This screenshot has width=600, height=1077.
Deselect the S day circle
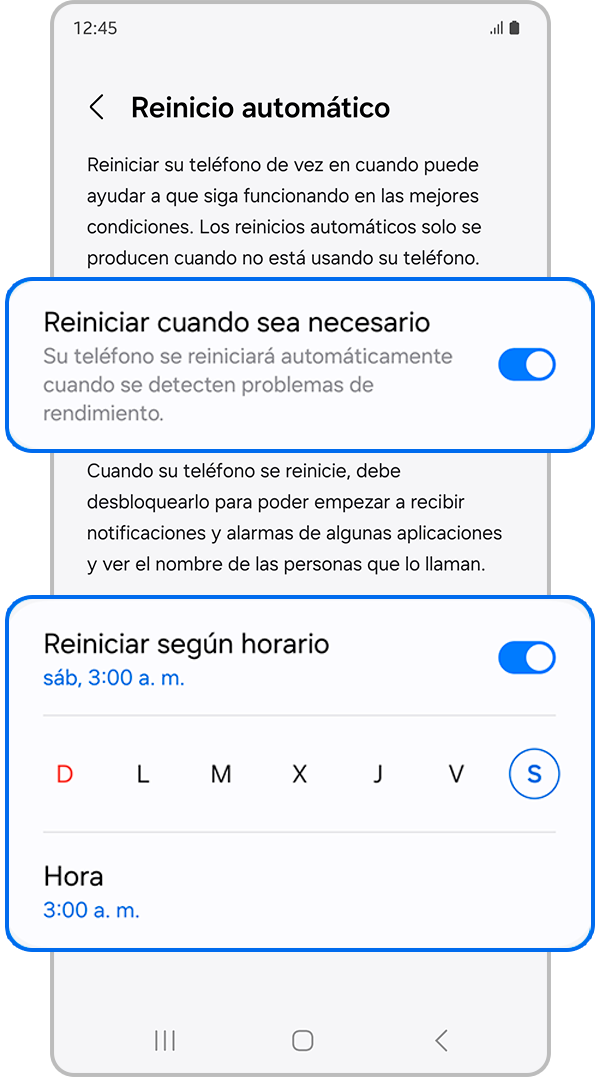(x=534, y=774)
